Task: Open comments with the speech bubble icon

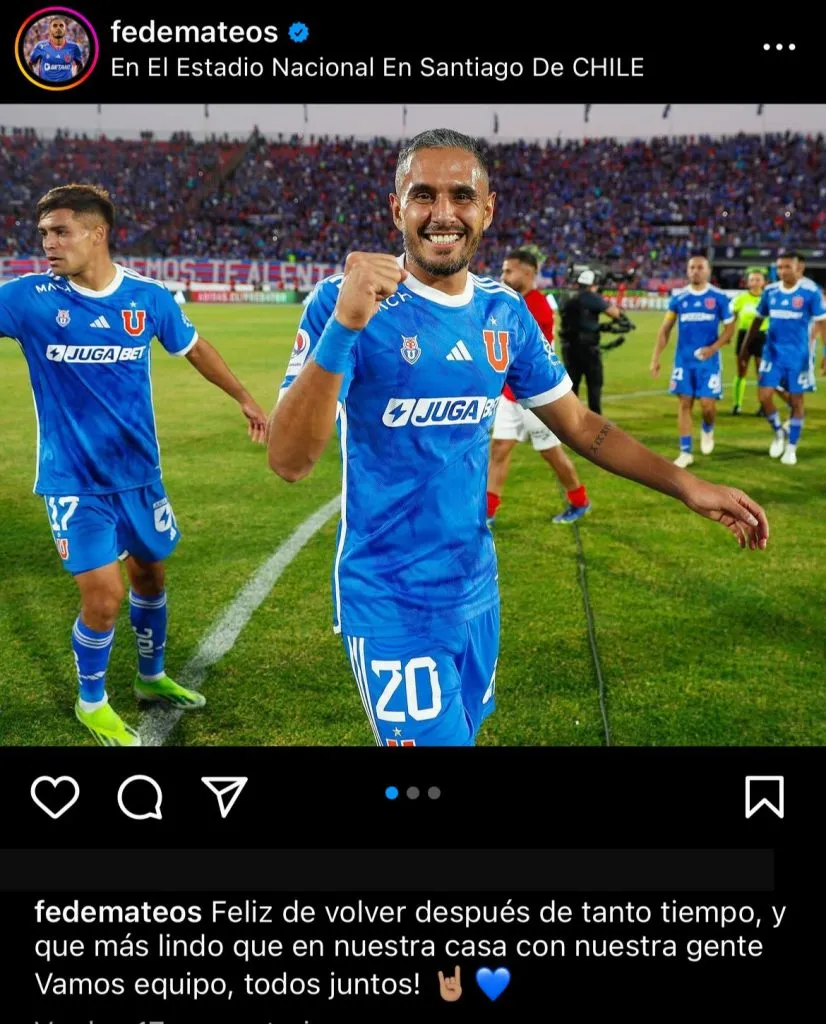Action: pyautogui.click(x=140, y=797)
